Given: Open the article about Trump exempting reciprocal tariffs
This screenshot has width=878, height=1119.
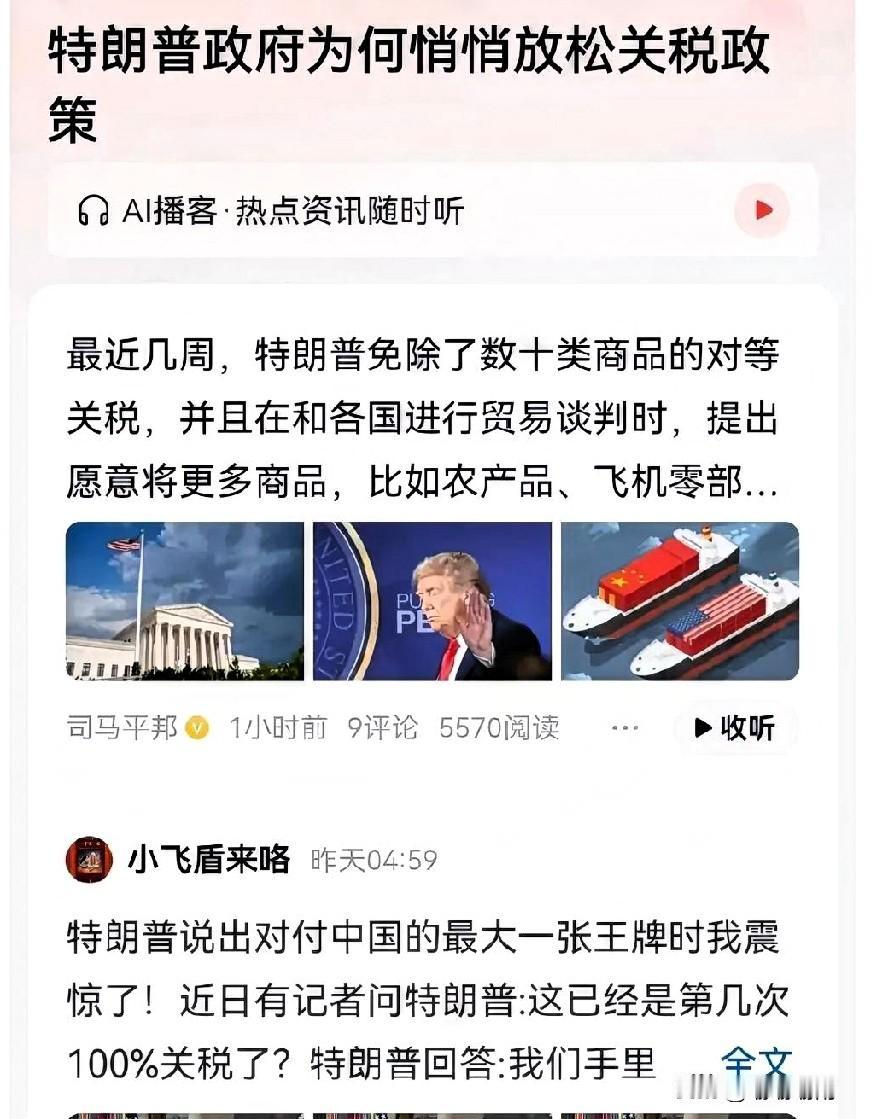Looking at the screenshot, I should pos(422,420).
